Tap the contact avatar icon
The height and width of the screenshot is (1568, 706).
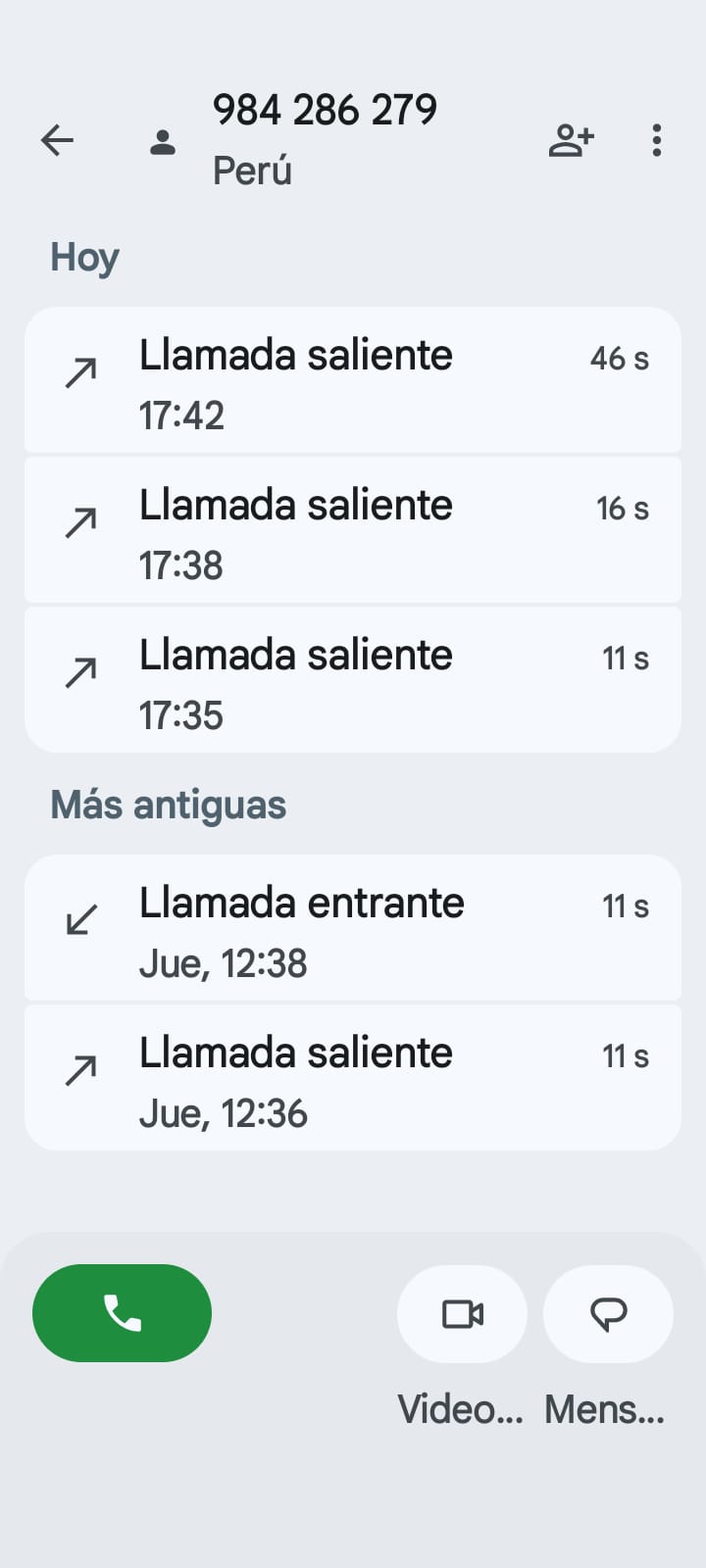[163, 142]
